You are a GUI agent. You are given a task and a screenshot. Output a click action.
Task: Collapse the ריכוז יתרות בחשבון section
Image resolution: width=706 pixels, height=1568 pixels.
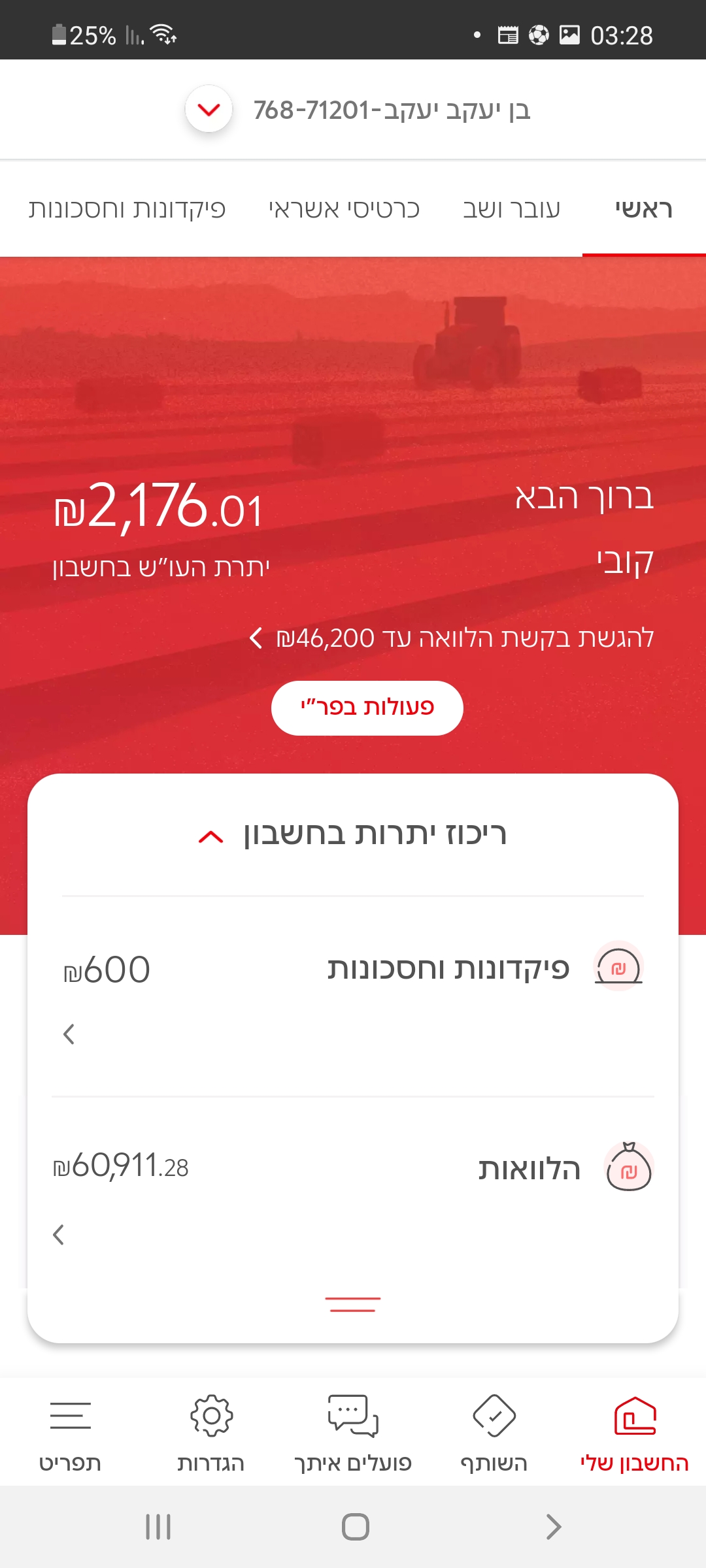tap(210, 836)
